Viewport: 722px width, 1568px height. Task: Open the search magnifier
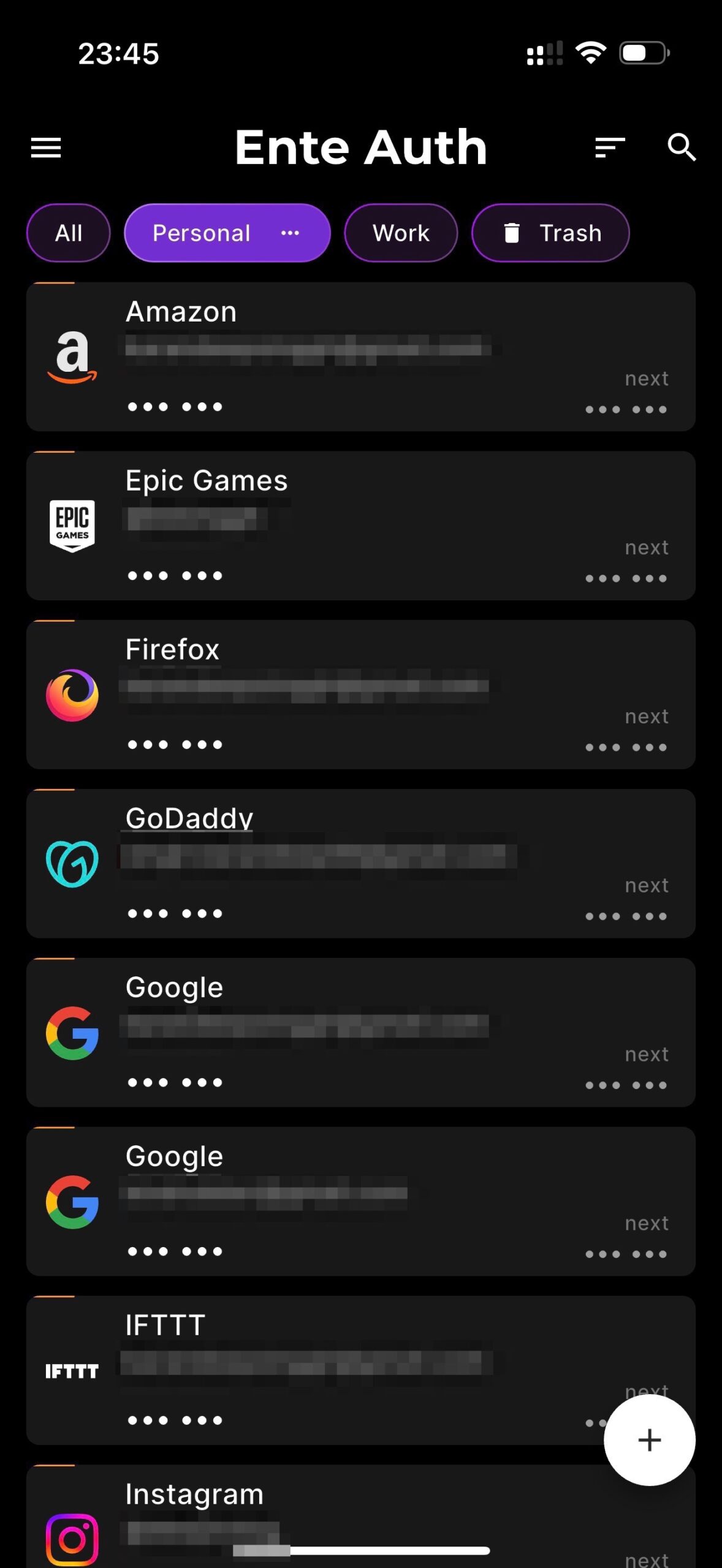(x=681, y=148)
